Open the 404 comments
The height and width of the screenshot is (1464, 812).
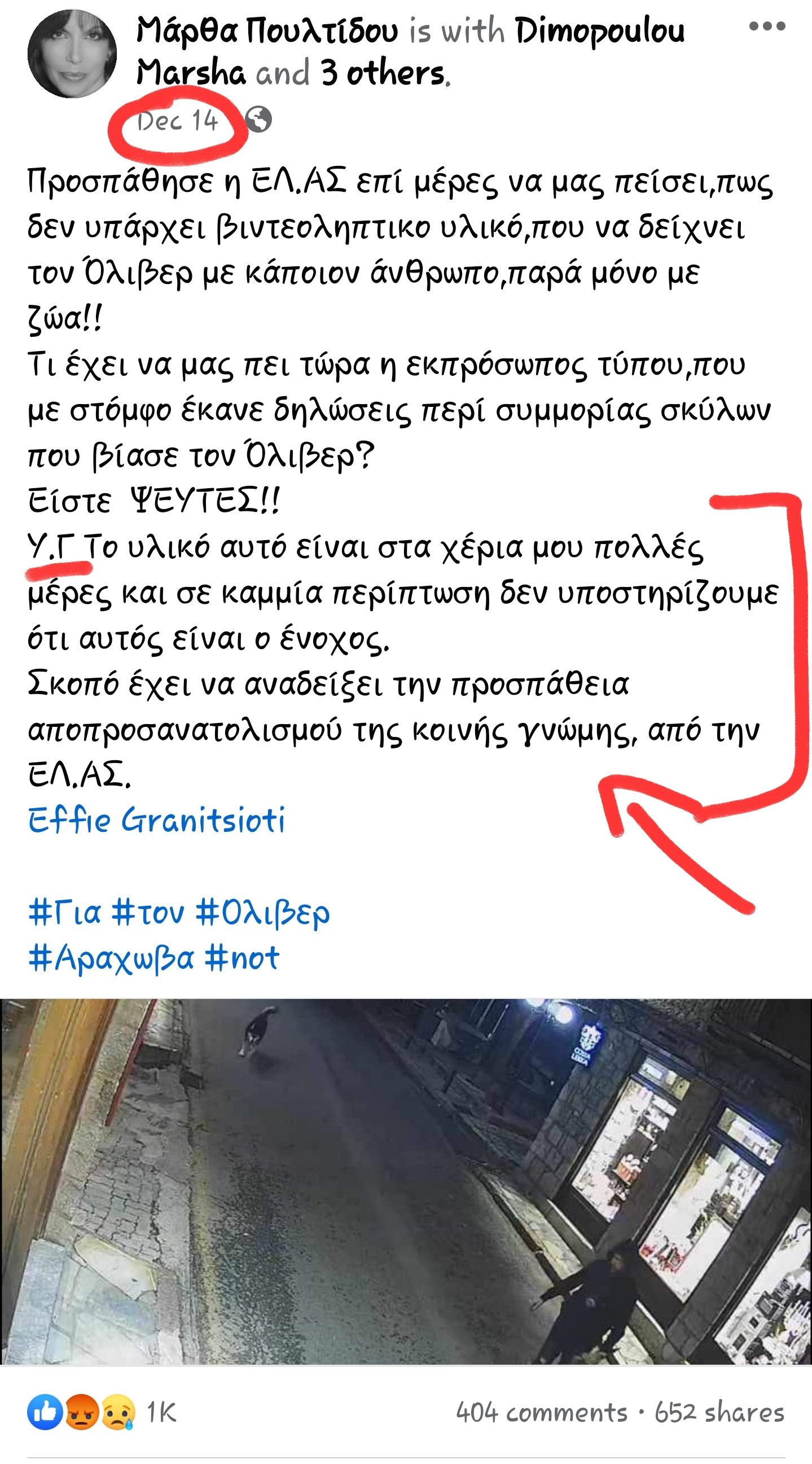pyautogui.click(x=541, y=1413)
